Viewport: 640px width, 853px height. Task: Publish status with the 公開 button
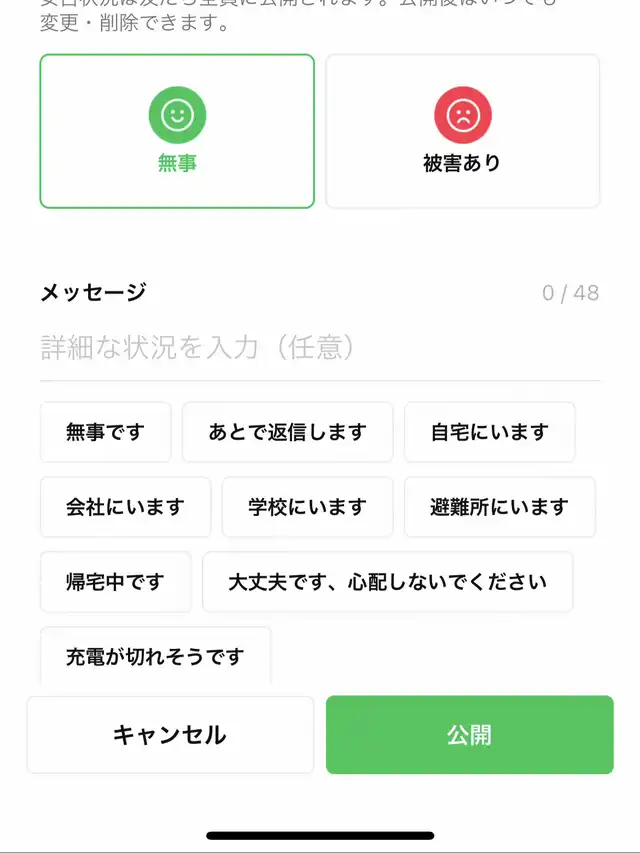tap(469, 735)
